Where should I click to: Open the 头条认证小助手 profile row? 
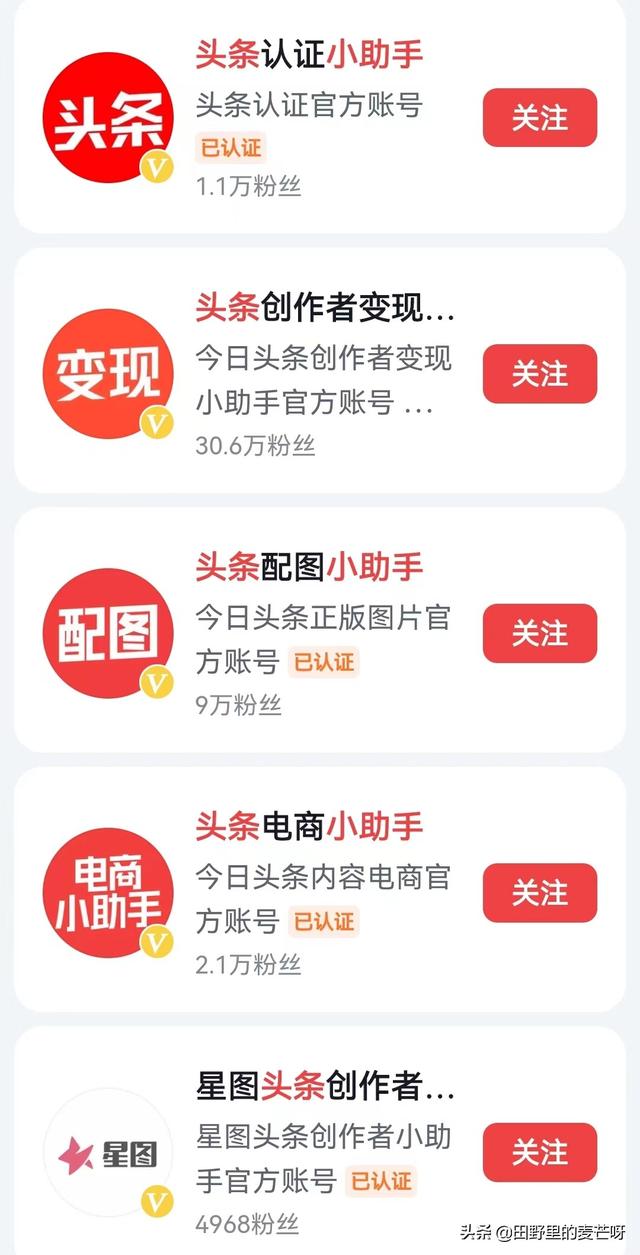pyautogui.click(x=320, y=116)
